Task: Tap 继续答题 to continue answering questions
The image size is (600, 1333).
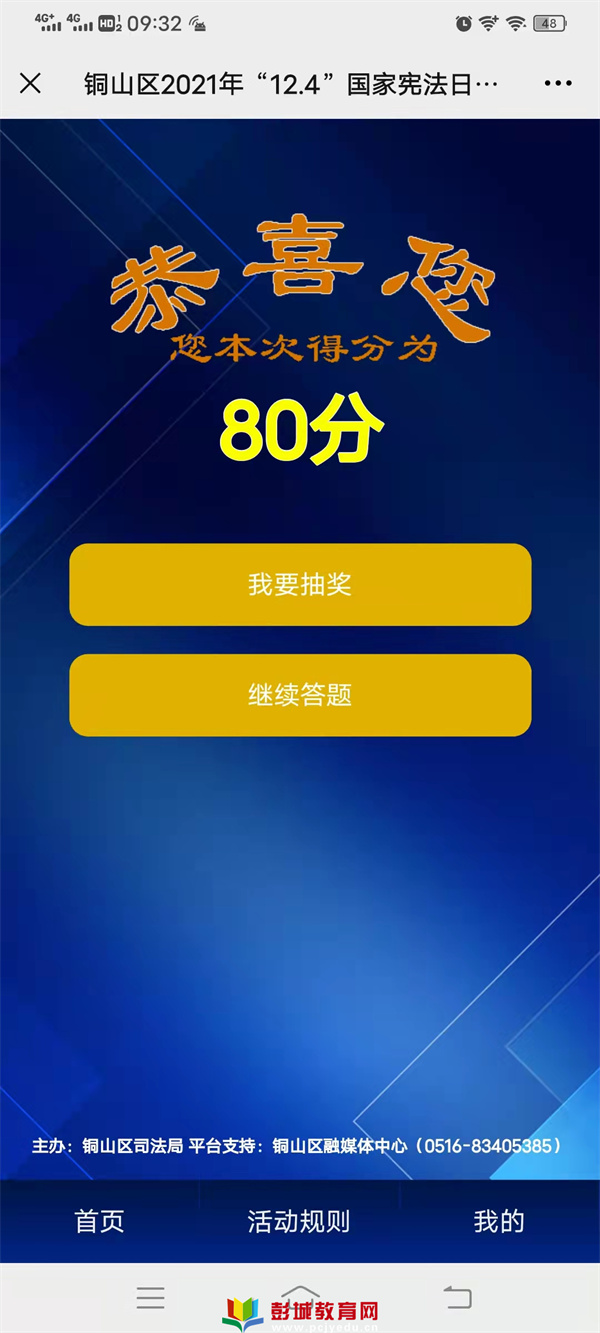Action: pos(300,695)
